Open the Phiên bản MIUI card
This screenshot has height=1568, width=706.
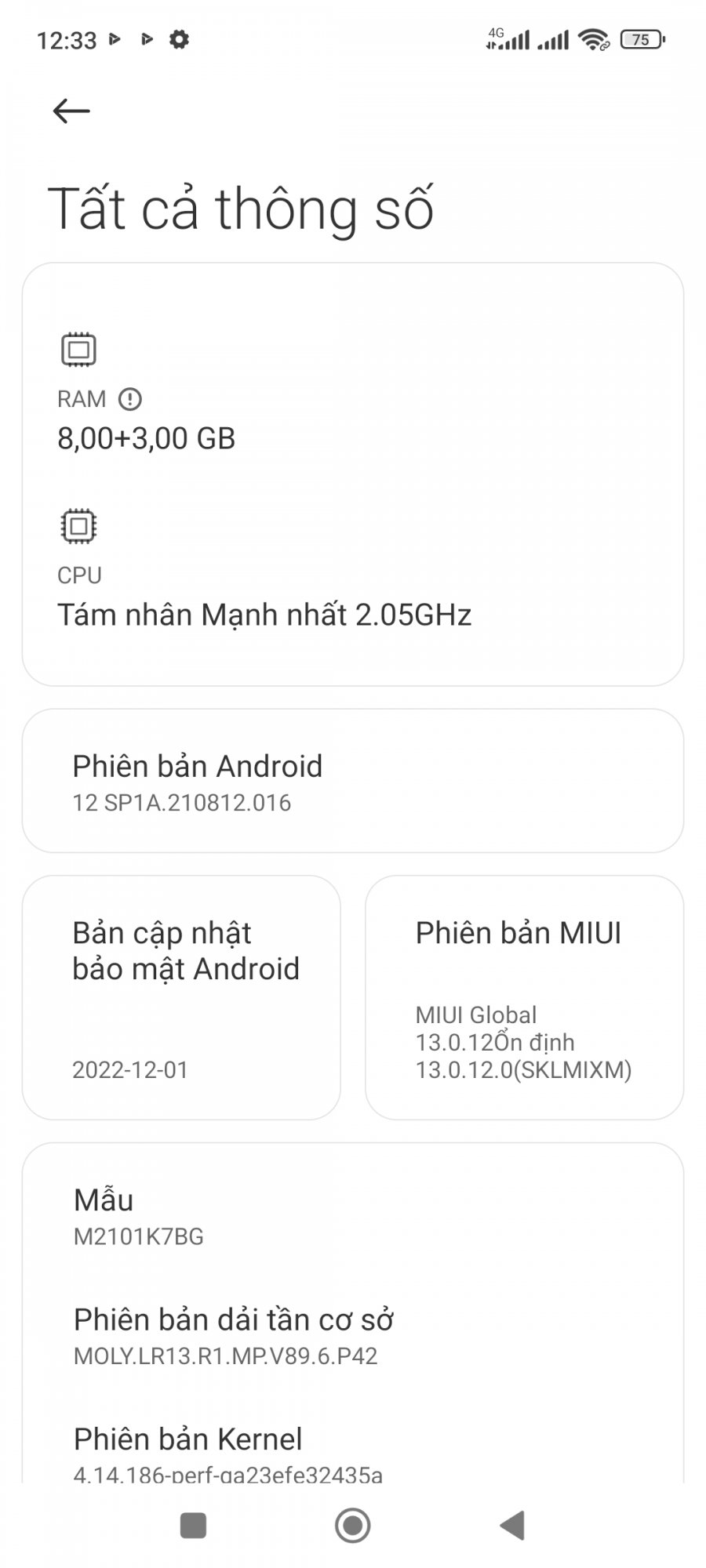(x=524, y=997)
